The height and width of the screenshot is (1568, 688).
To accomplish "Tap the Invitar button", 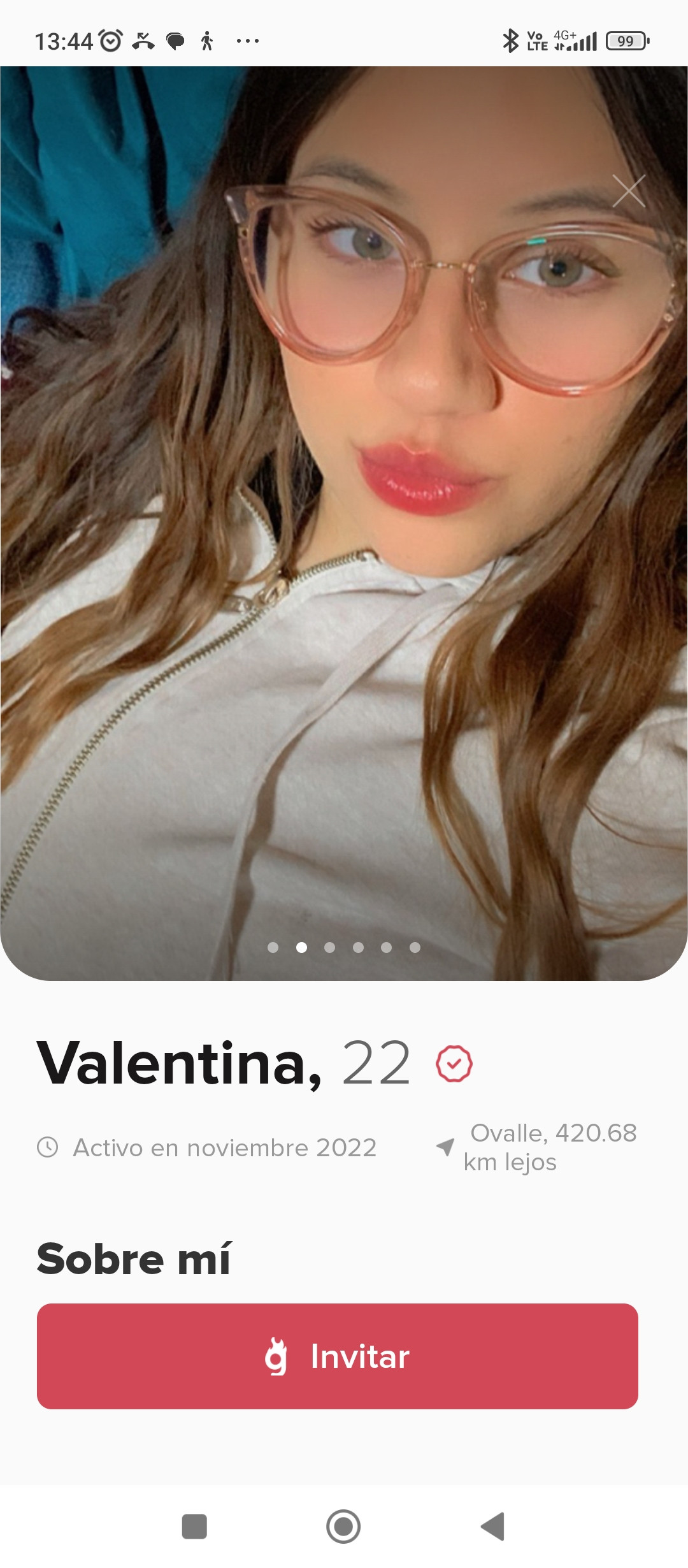I will [338, 1356].
